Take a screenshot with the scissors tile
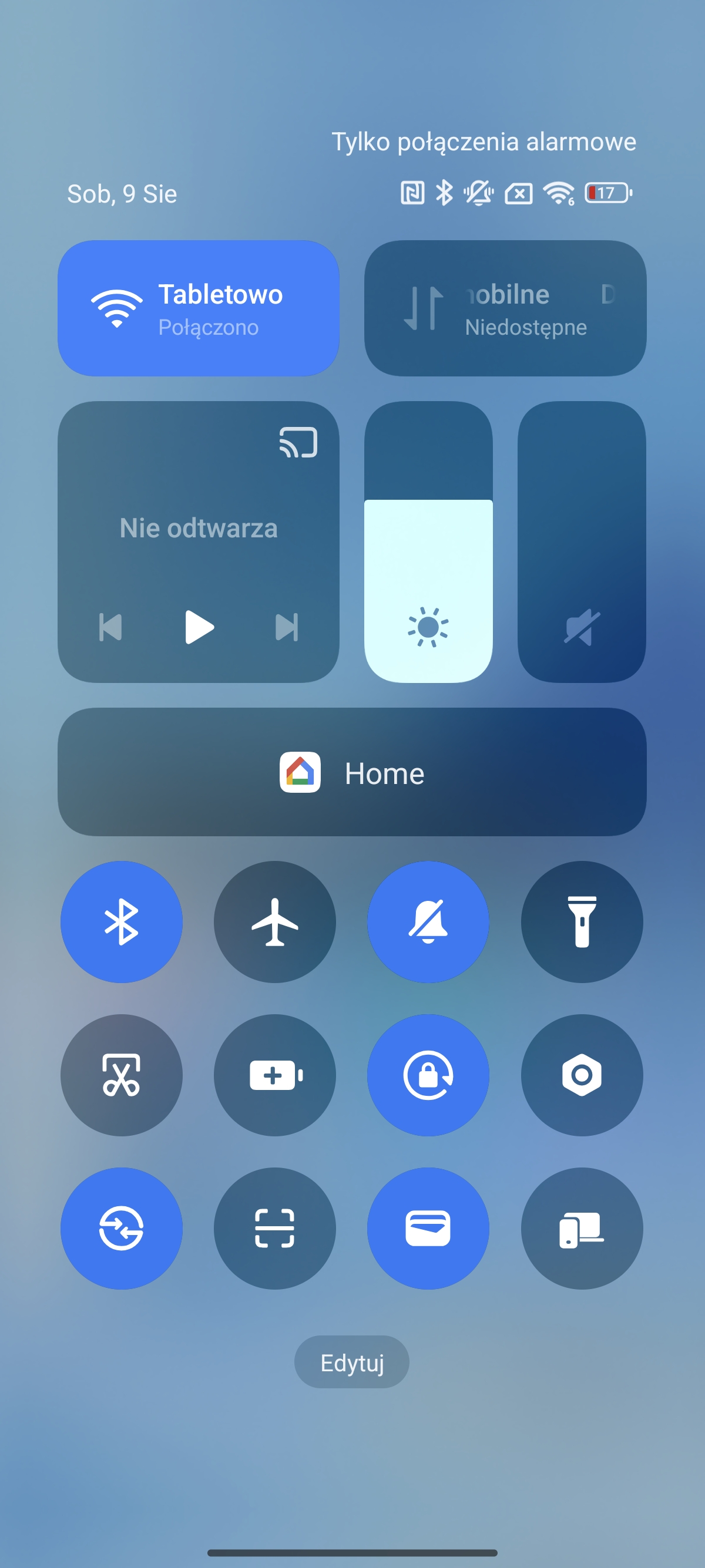This screenshot has height=1568, width=705. (x=122, y=1075)
